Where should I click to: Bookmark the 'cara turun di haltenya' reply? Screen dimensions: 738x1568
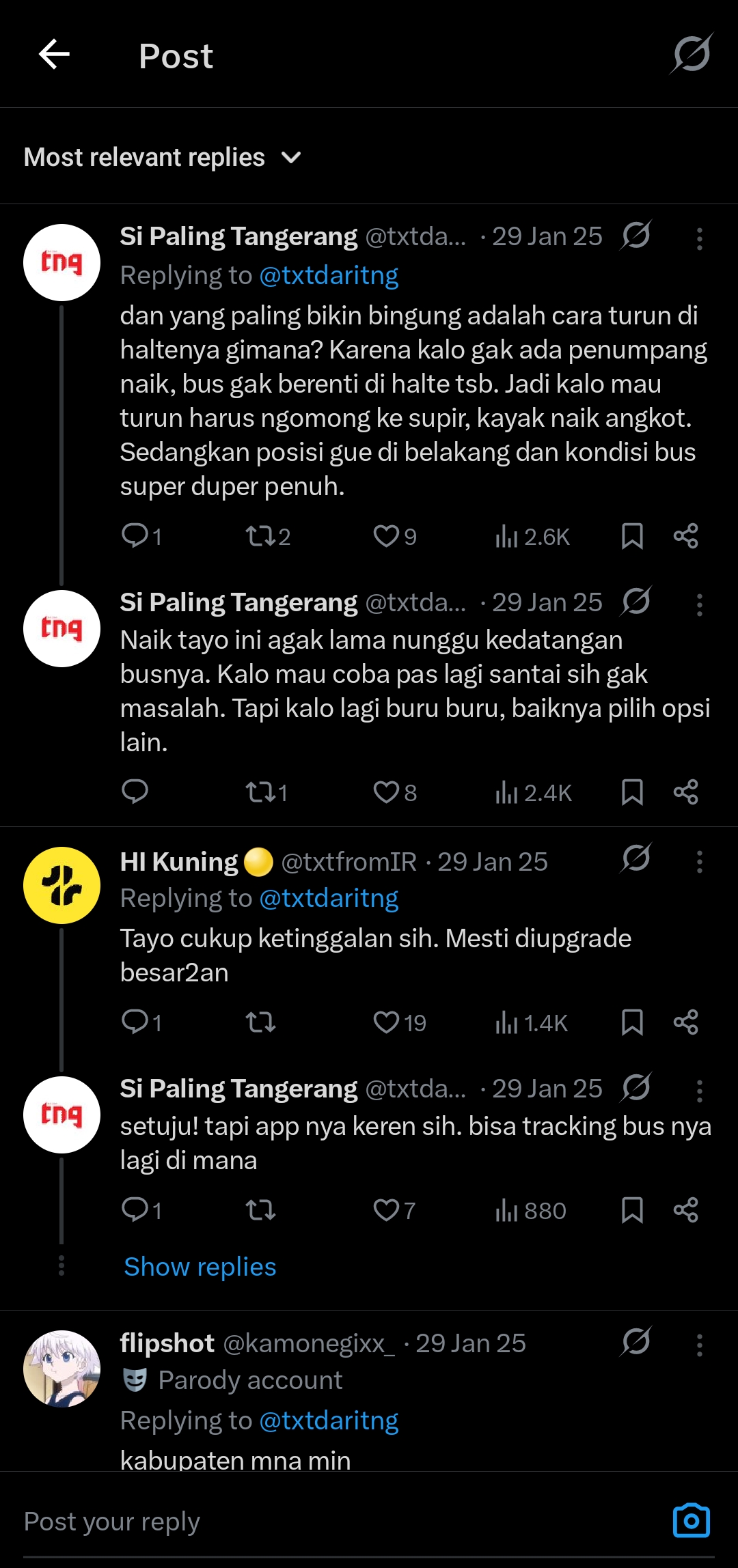(632, 536)
